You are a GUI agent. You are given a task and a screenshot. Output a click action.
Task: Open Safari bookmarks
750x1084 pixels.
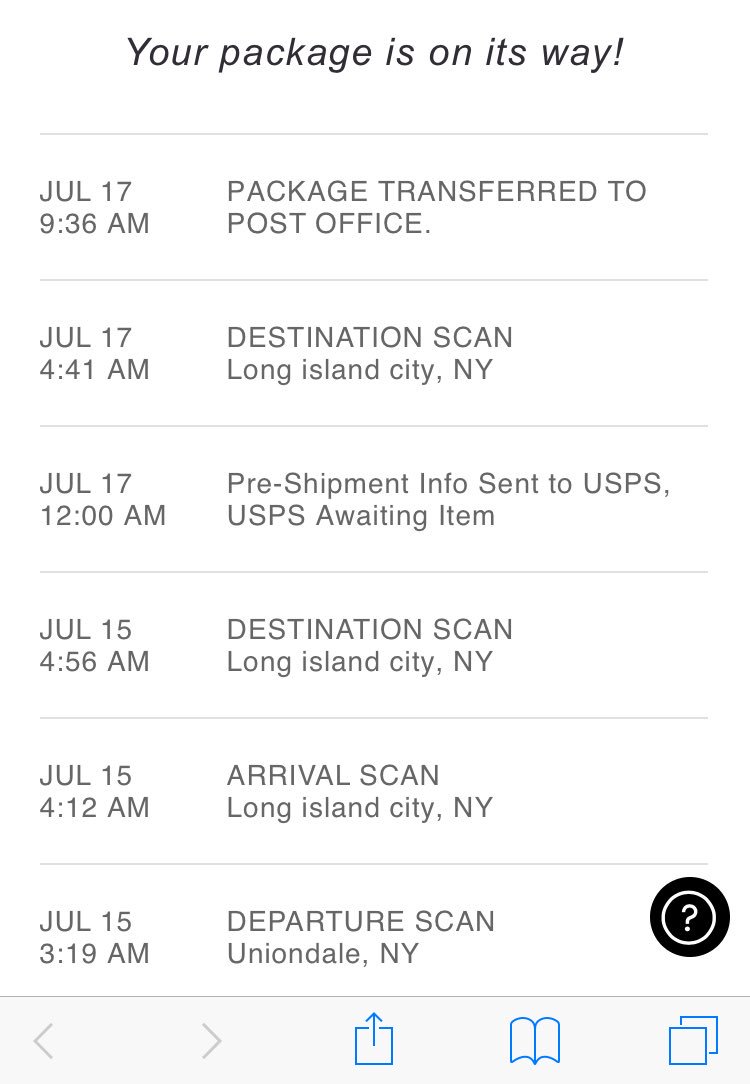(x=534, y=1041)
